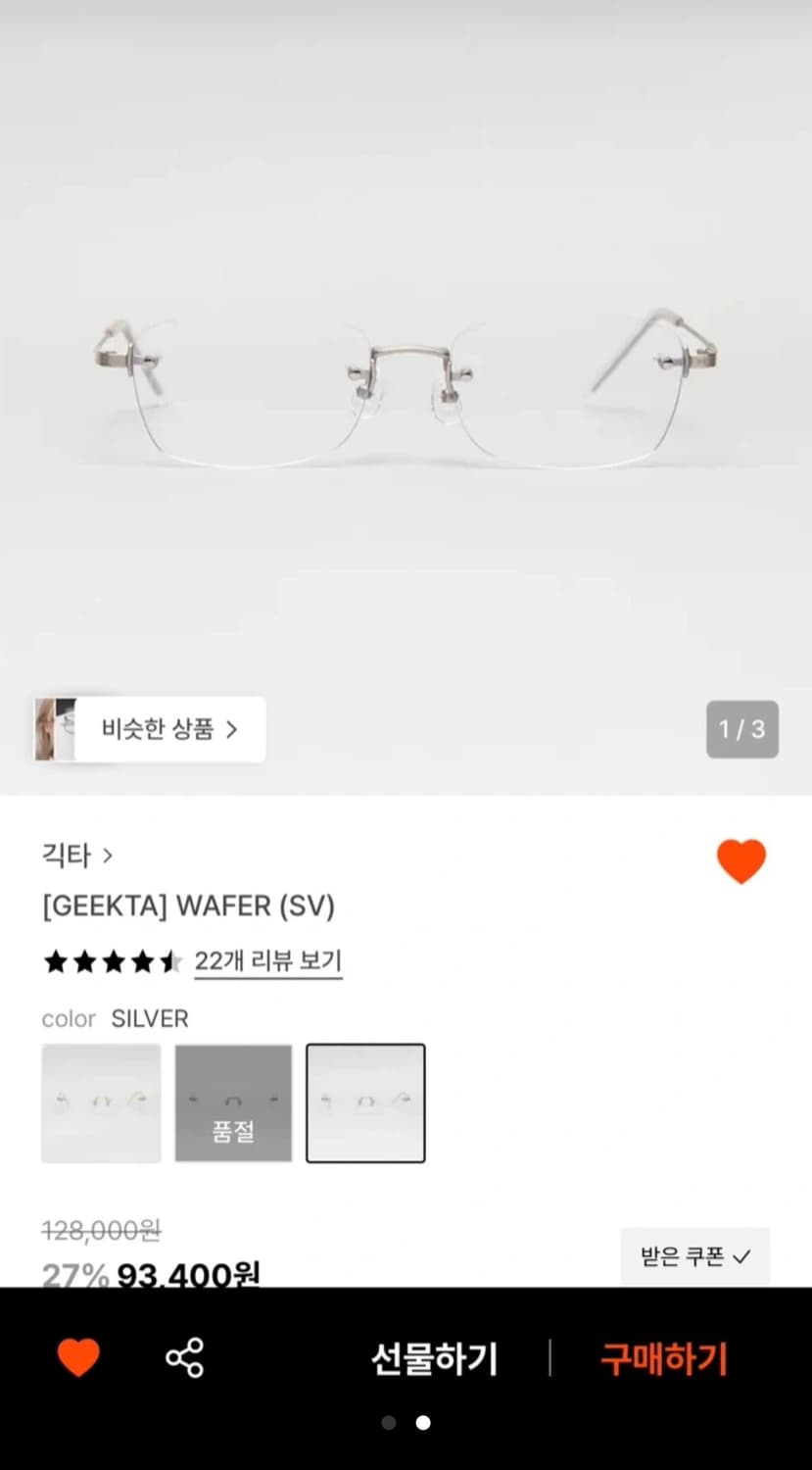Tap the heart icon to like the product
Viewport: 812px width, 1470px height.
coord(741,861)
